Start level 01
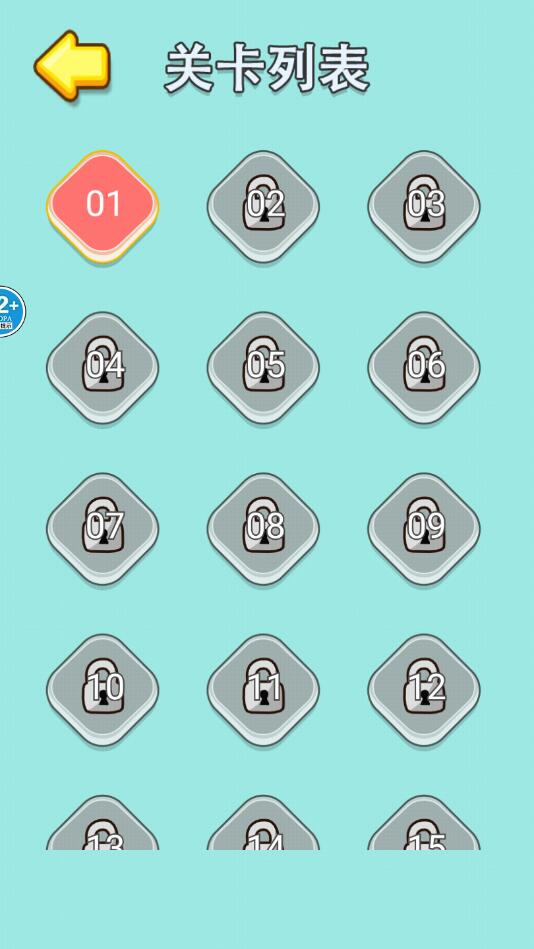The height and width of the screenshot is (949, 534). tap(103, 206)
